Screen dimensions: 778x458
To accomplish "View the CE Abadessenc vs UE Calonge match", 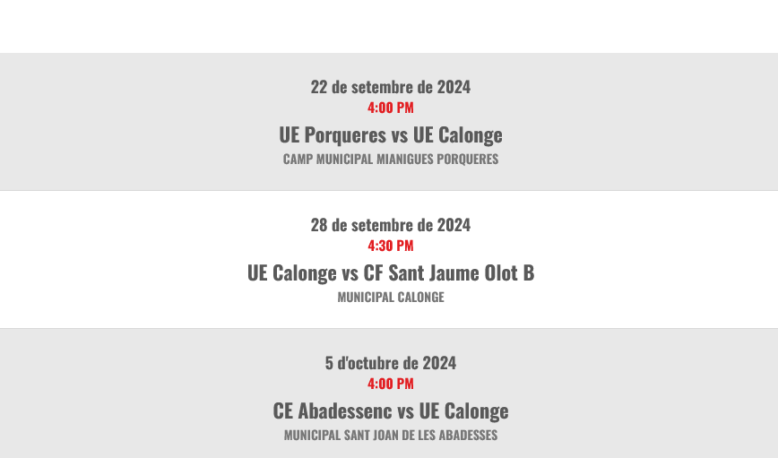I will click(390, 411).
